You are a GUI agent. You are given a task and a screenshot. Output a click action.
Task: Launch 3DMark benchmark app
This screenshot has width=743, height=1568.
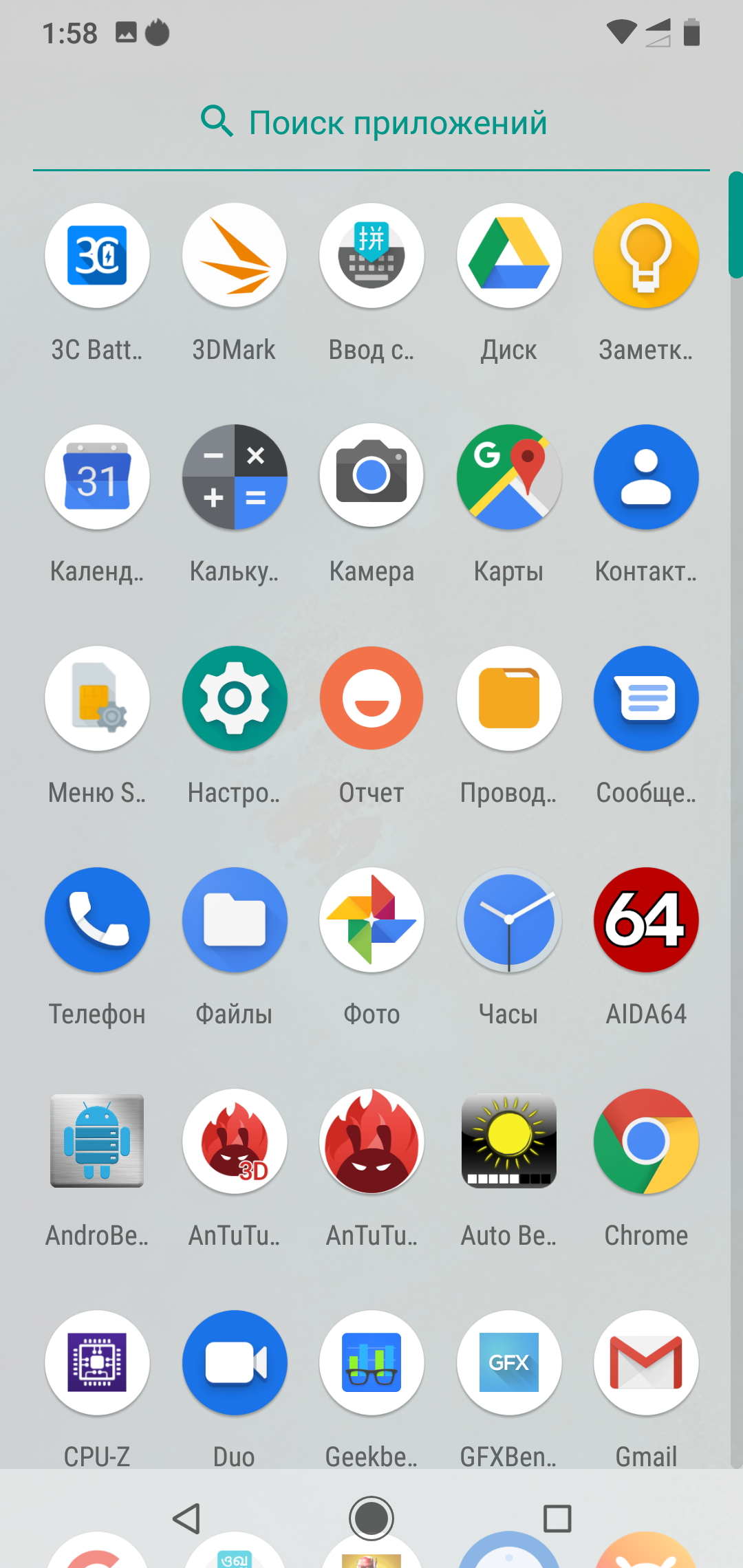pyautogui.click(x=234, y=256)
